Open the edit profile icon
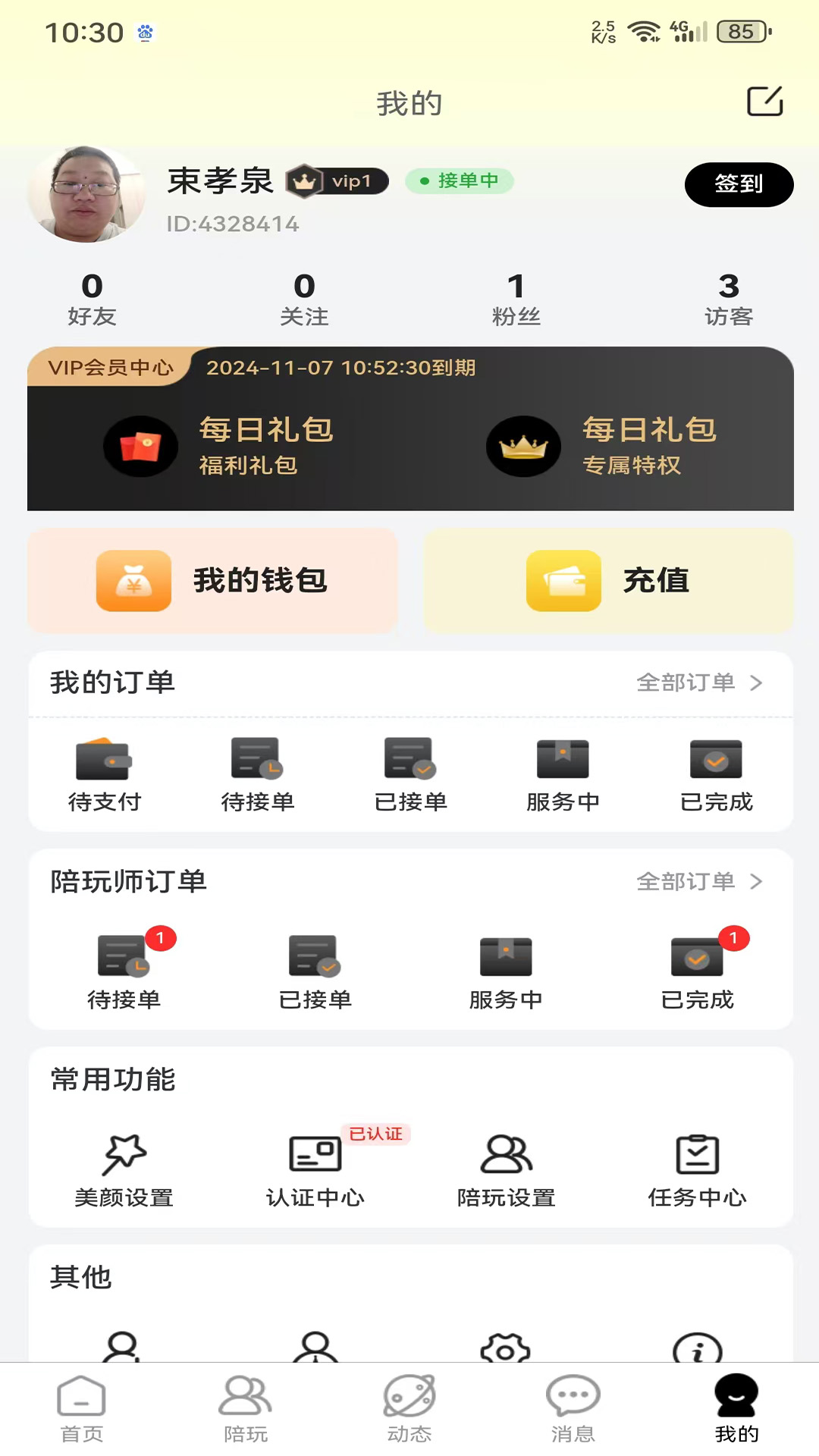Screen dimensions: 819x1456 [x=764, y=102]
